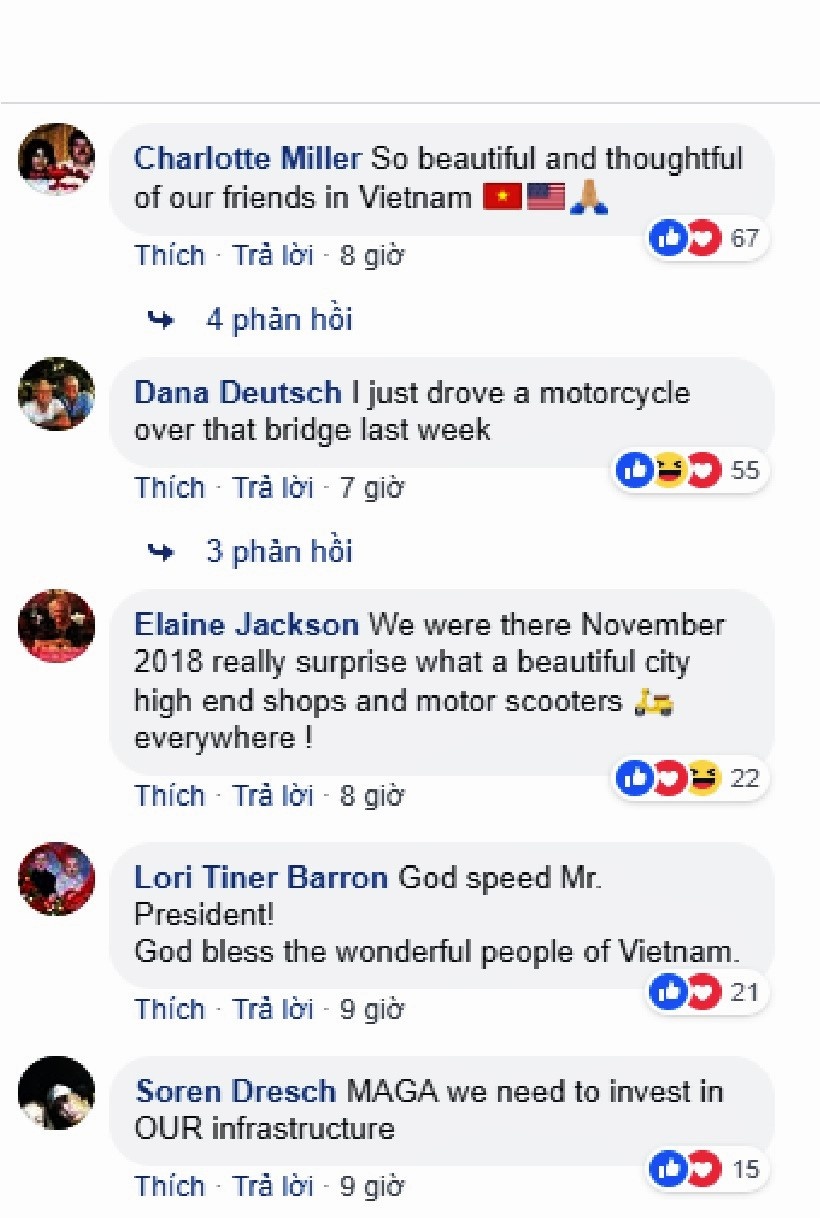820x1218 pixels.
Task: Tap Thích under Soren Dresch's comment
Action: point(169,1186)
